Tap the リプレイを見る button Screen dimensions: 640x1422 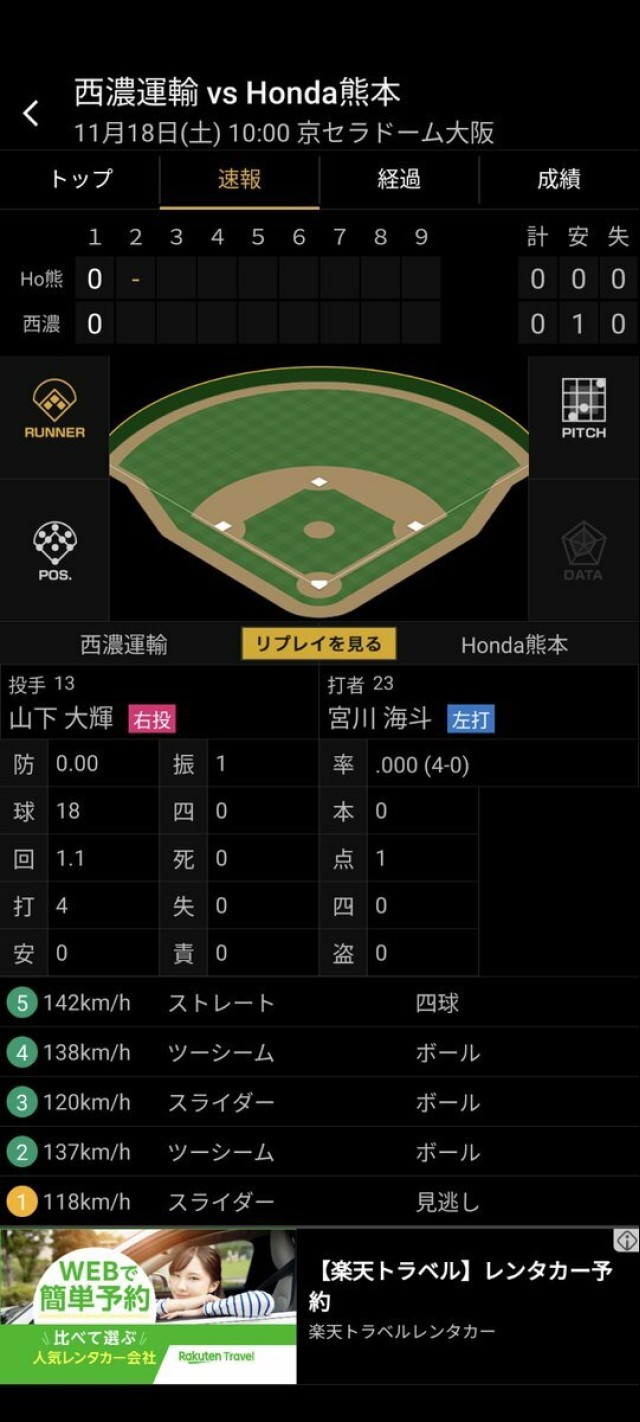click(x=319, y=644)
